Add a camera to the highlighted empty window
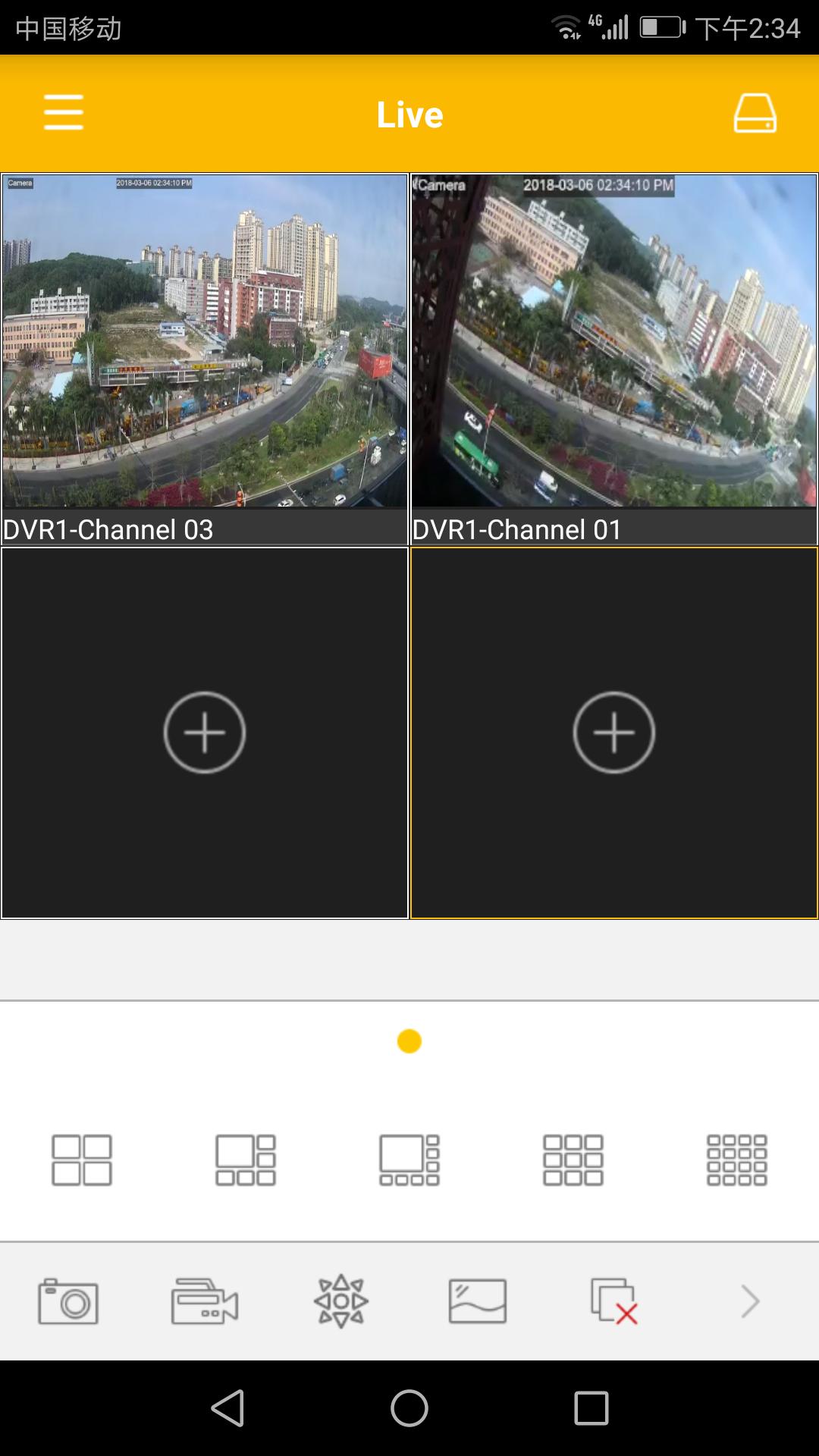This screenshot has height=1456, width=819. 614,733
